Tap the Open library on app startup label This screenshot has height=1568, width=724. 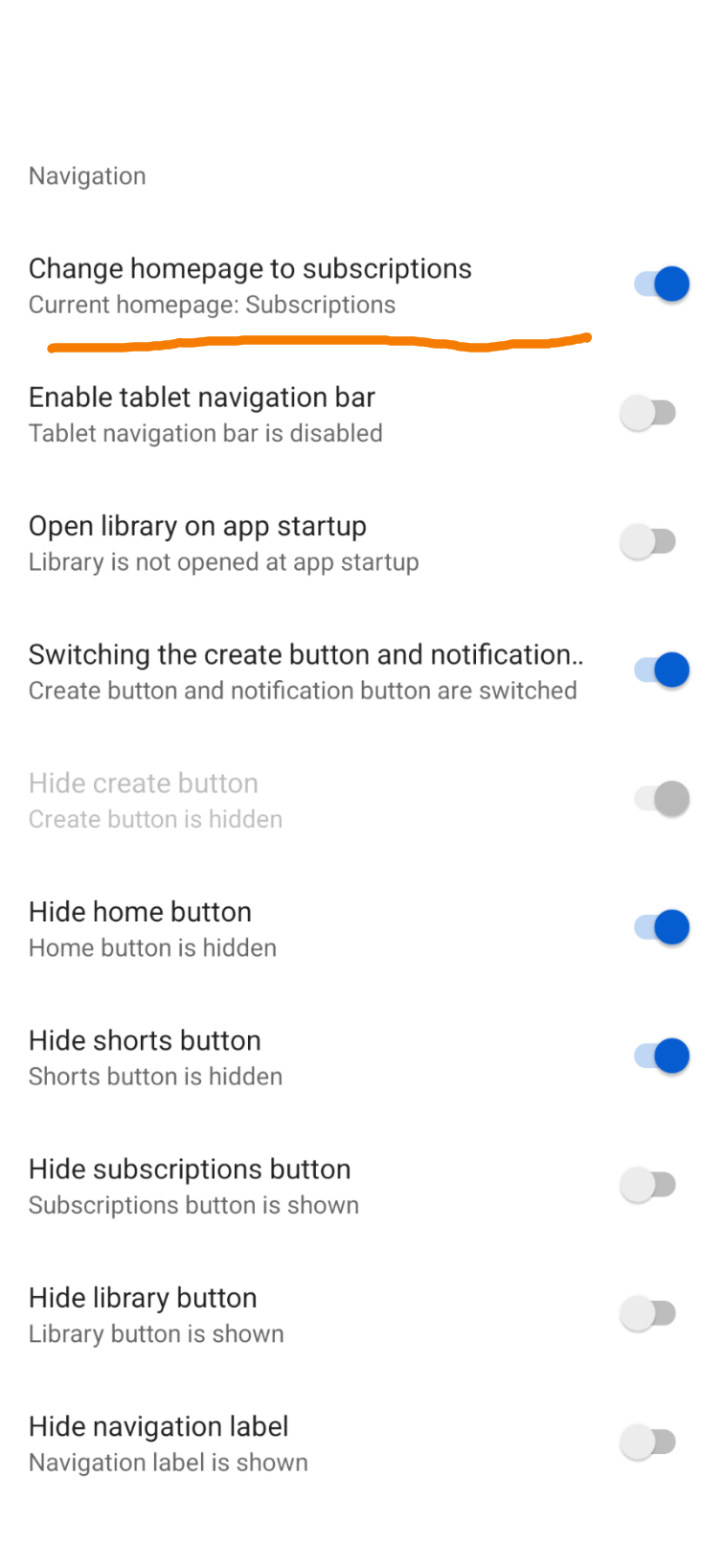pos(197,526)
